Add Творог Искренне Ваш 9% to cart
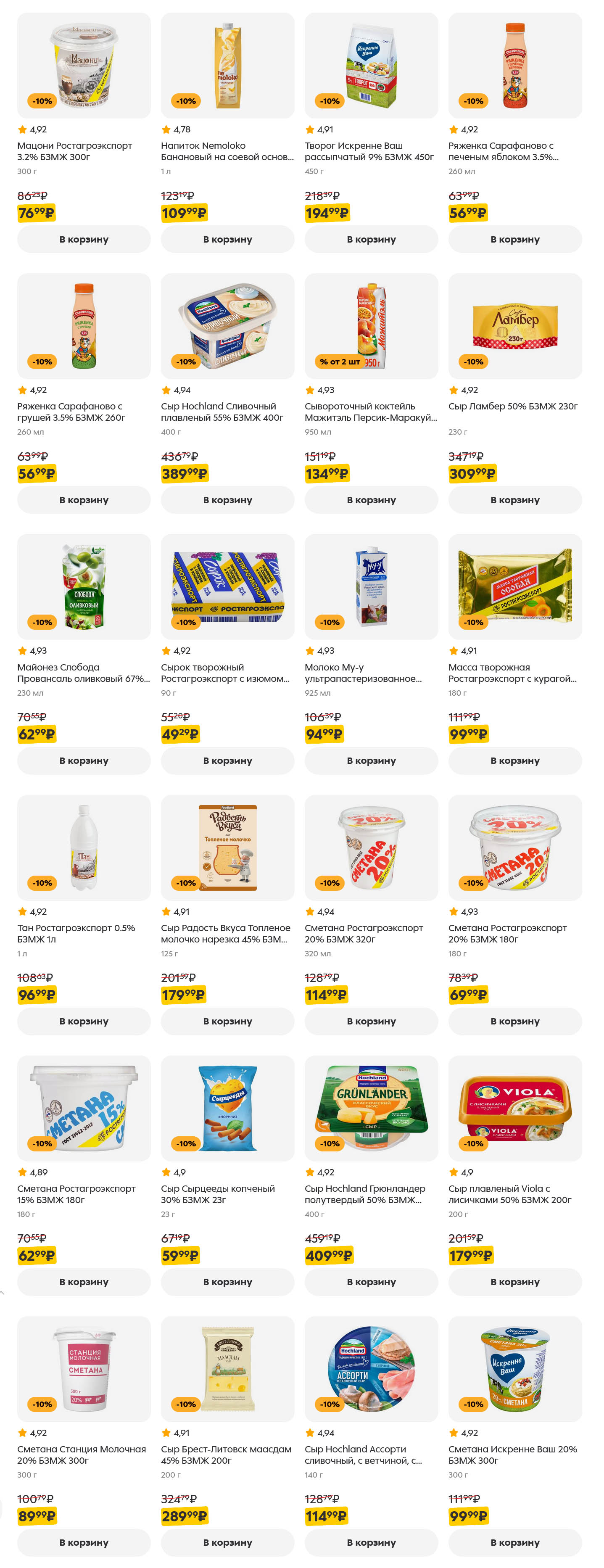The width and height of the screenshot is (604, 1568). (371, 239)
